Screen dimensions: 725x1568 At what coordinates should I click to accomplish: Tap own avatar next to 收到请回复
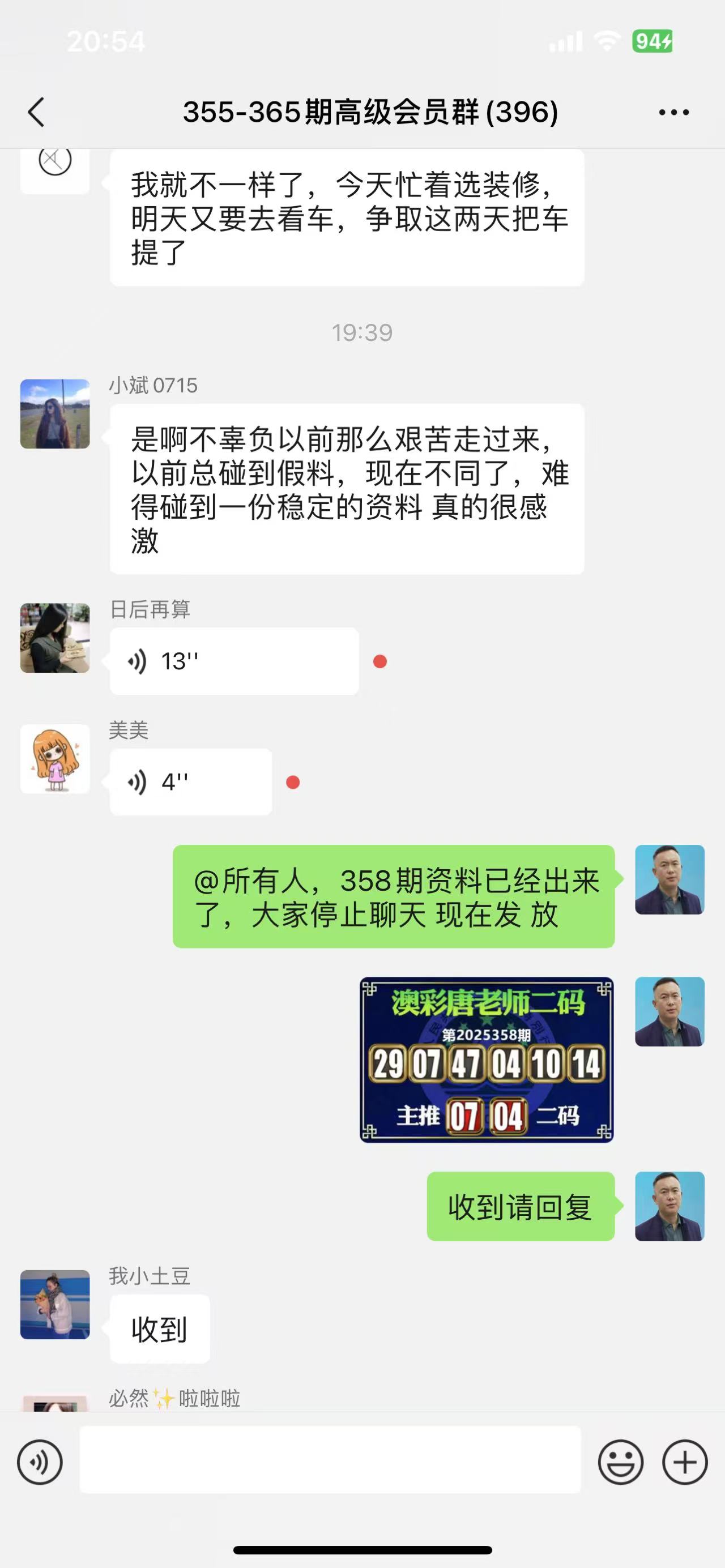(x=669, y=1206)
